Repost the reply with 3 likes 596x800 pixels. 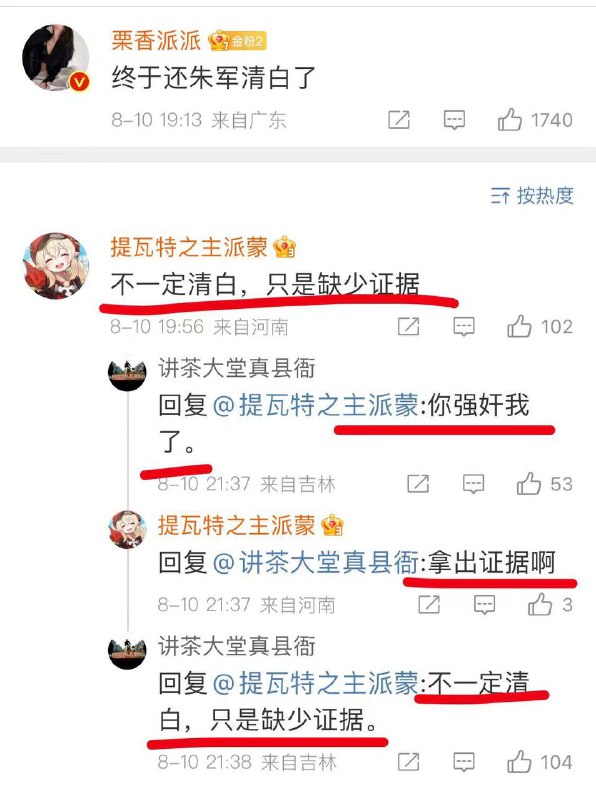(429, 605)
